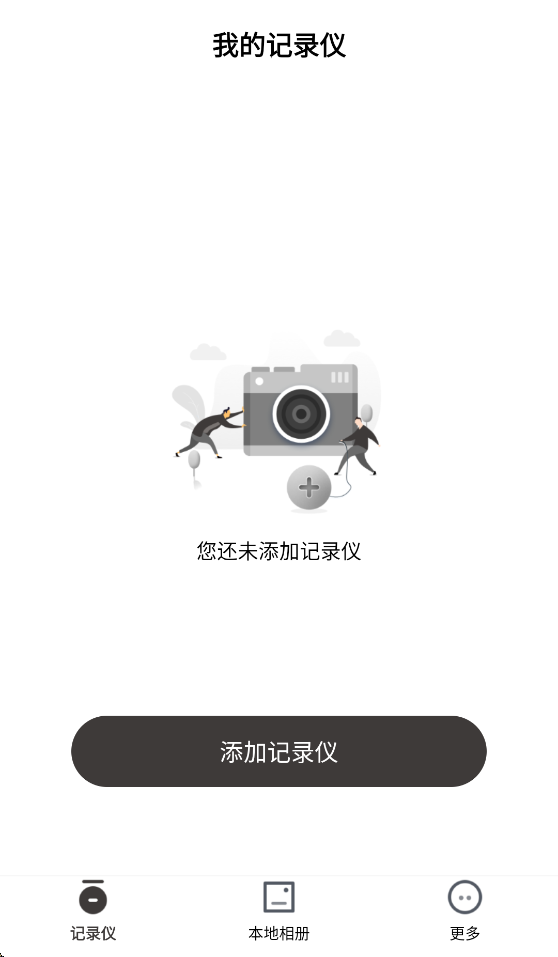Select the 记录仪 tab
This screenshot has height=957, width=558.
[93, 911]
